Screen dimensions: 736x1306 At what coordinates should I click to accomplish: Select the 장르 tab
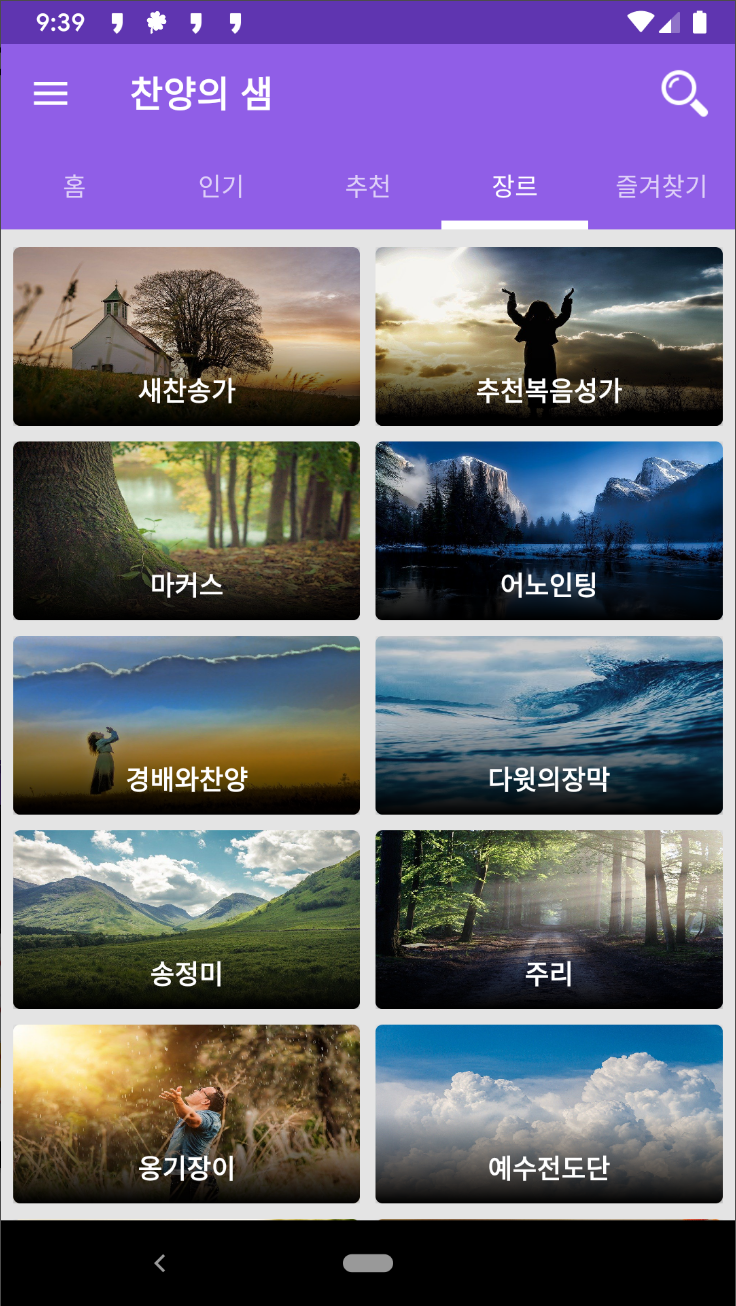(x=514, y=187)
